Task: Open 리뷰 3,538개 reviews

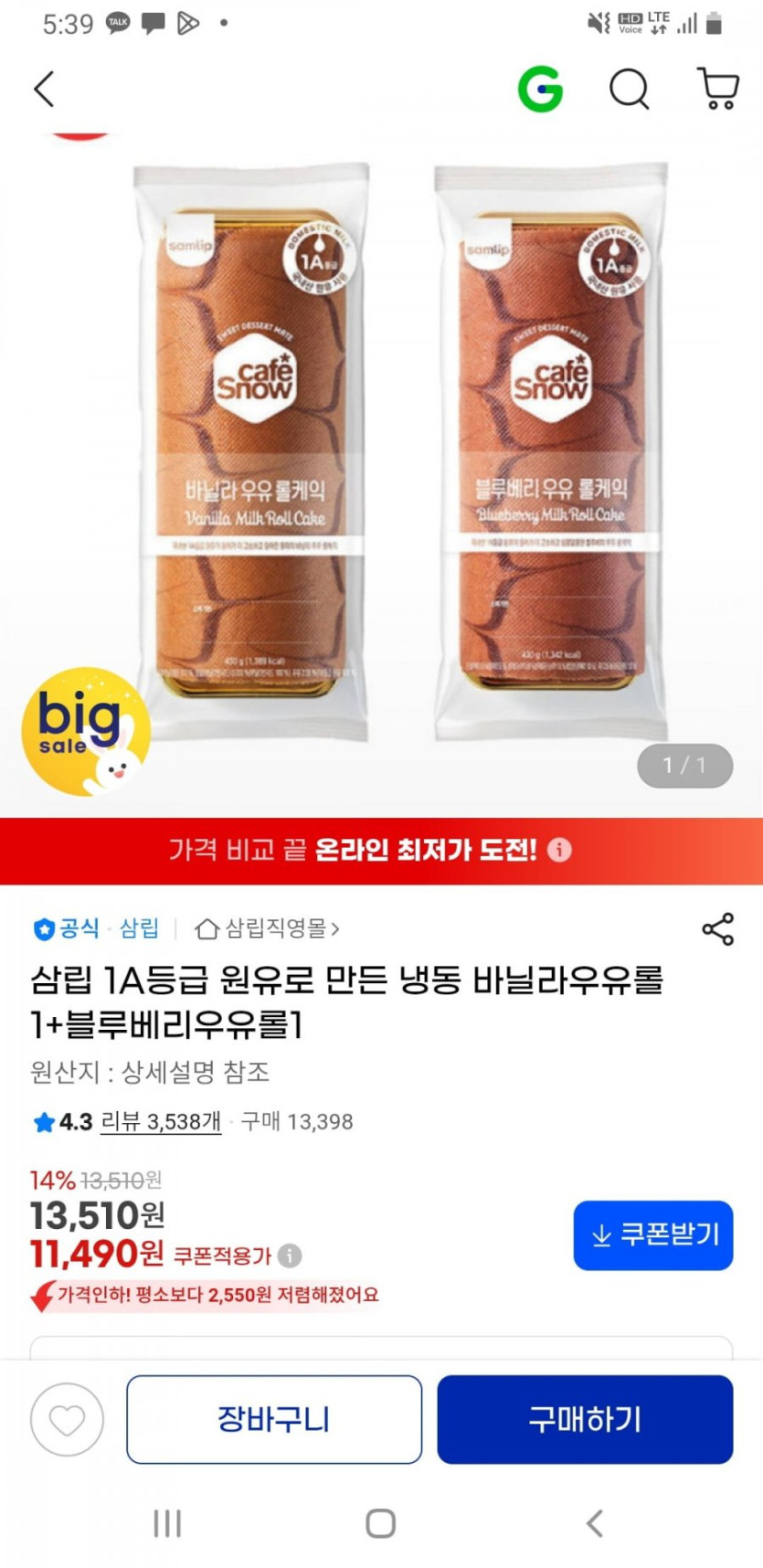Action: (x=161, y=1121)
